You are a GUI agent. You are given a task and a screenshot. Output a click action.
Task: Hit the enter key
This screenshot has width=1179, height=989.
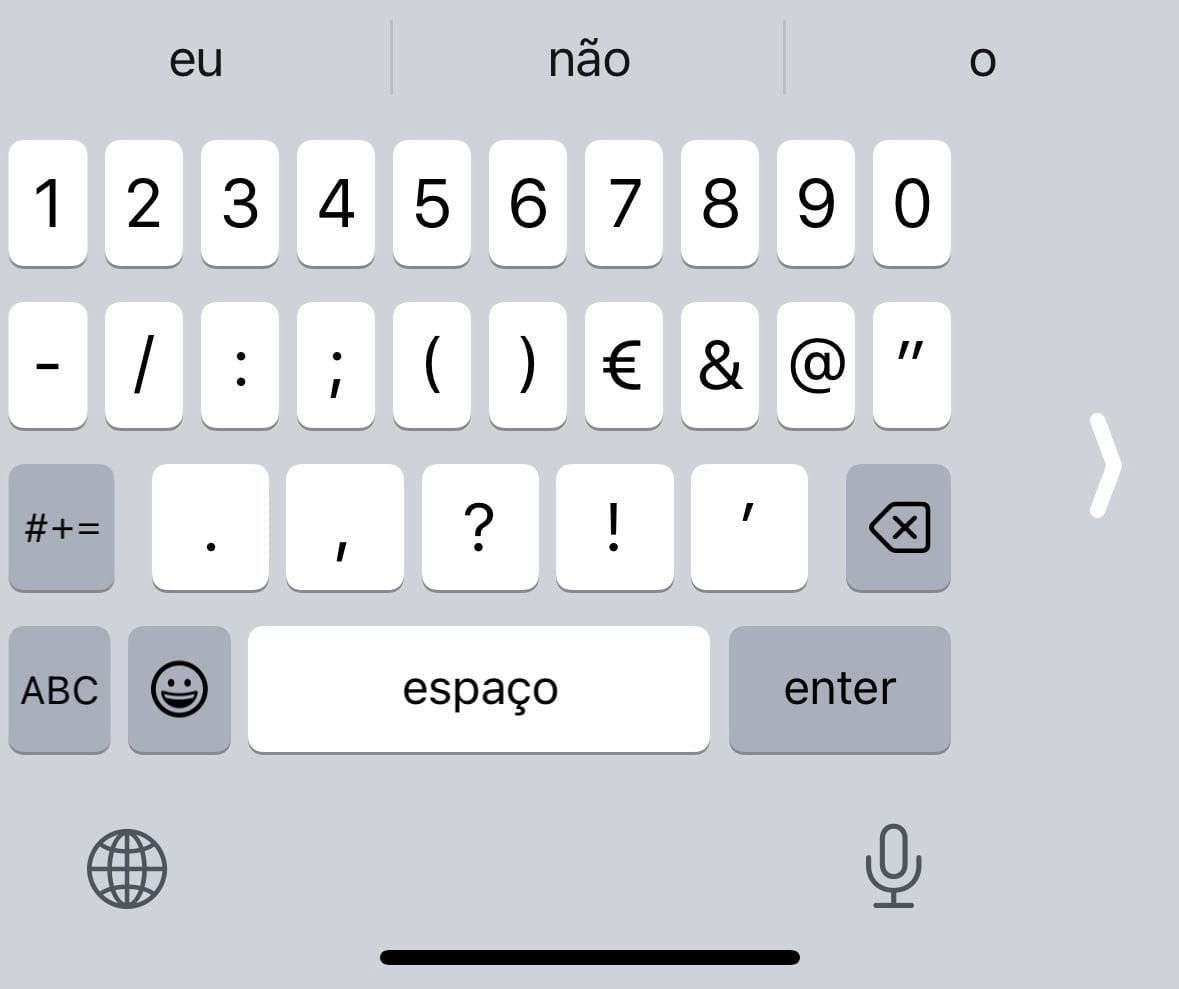click(839, 689)
